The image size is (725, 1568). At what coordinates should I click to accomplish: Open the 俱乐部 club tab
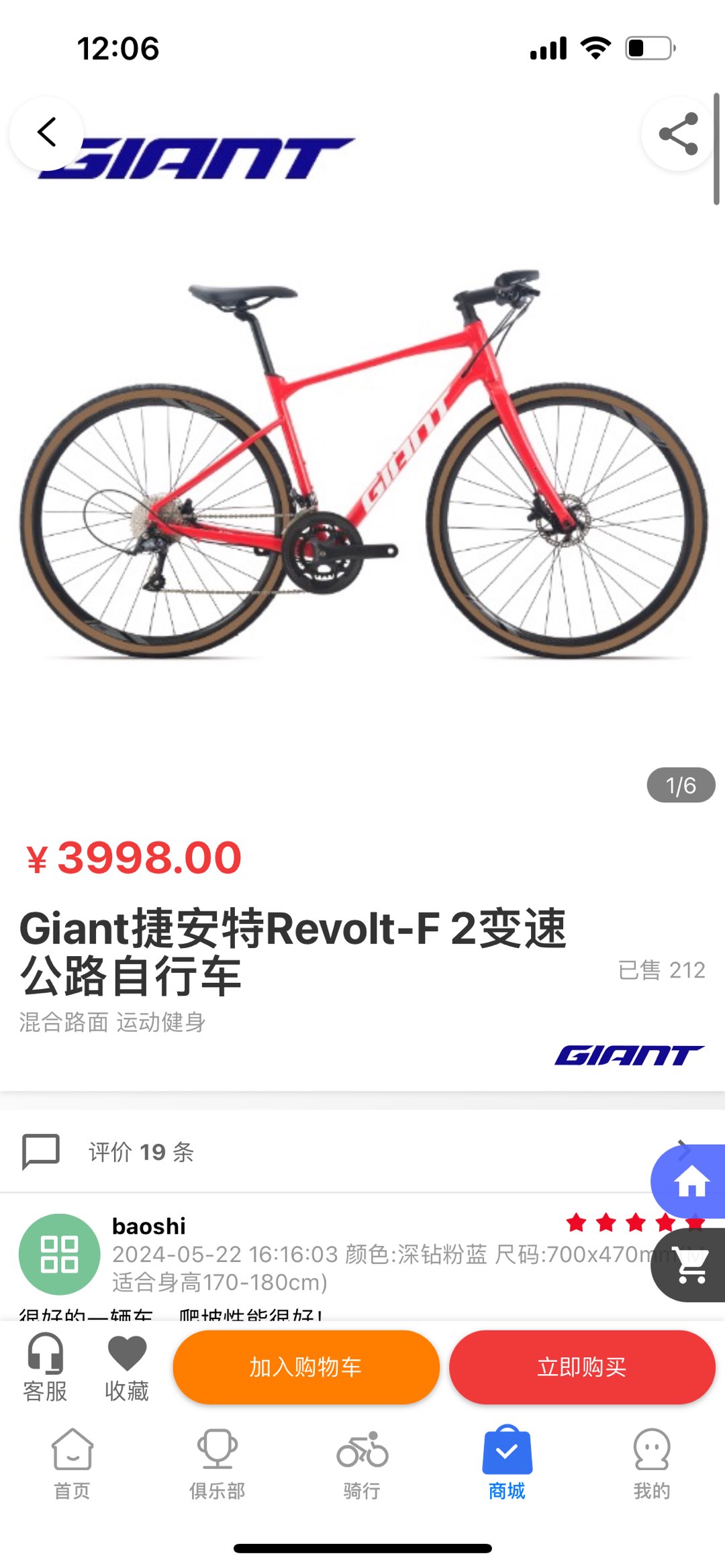click(217, 1463)
